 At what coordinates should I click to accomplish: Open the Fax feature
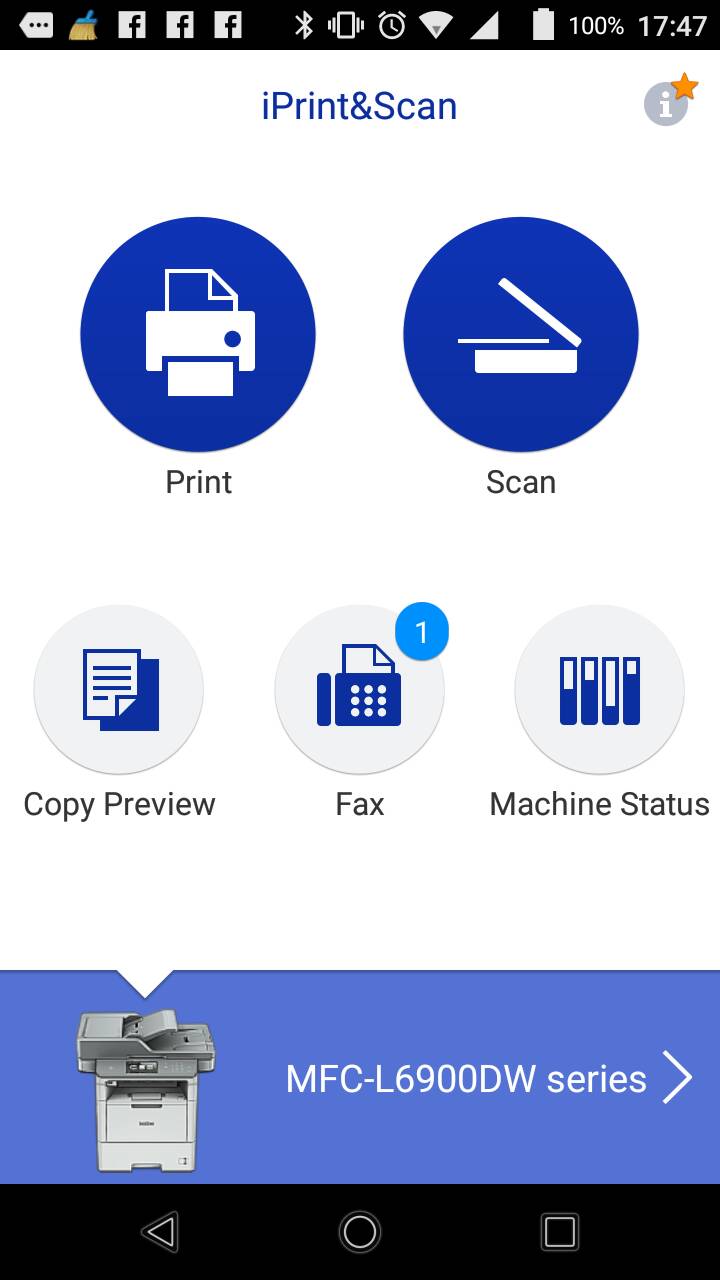point(359,689)
